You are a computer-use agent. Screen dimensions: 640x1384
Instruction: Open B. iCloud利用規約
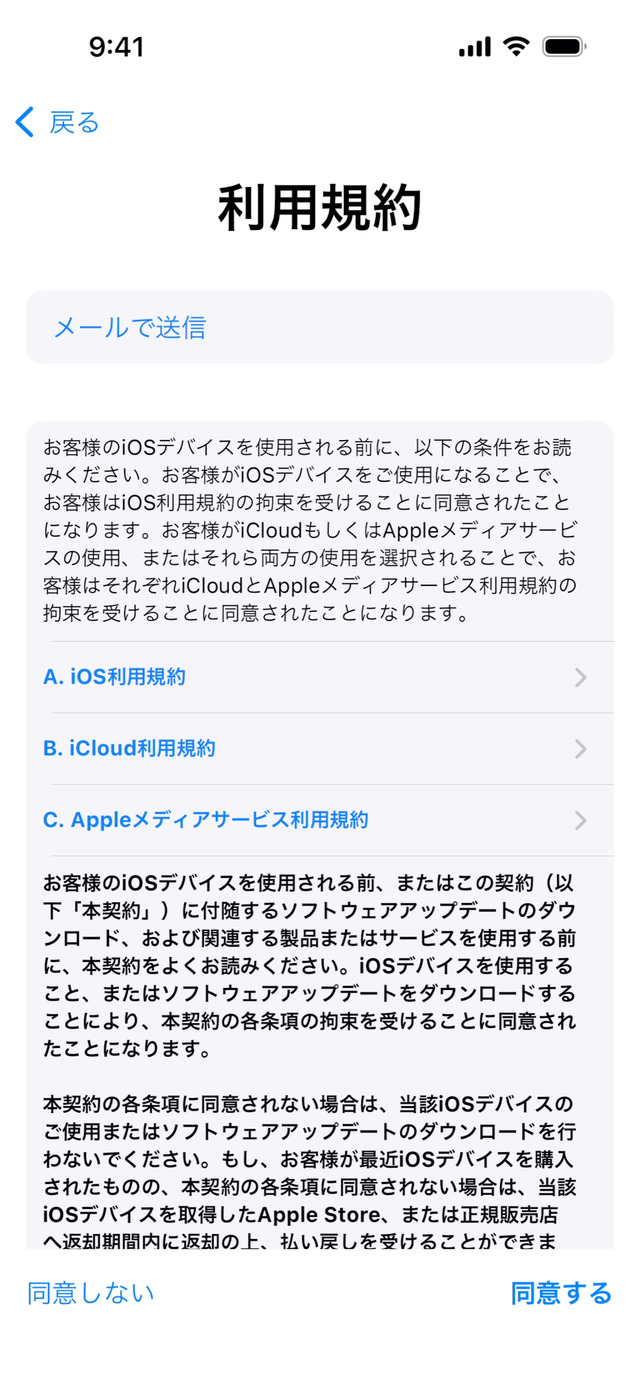coord(130,748)
